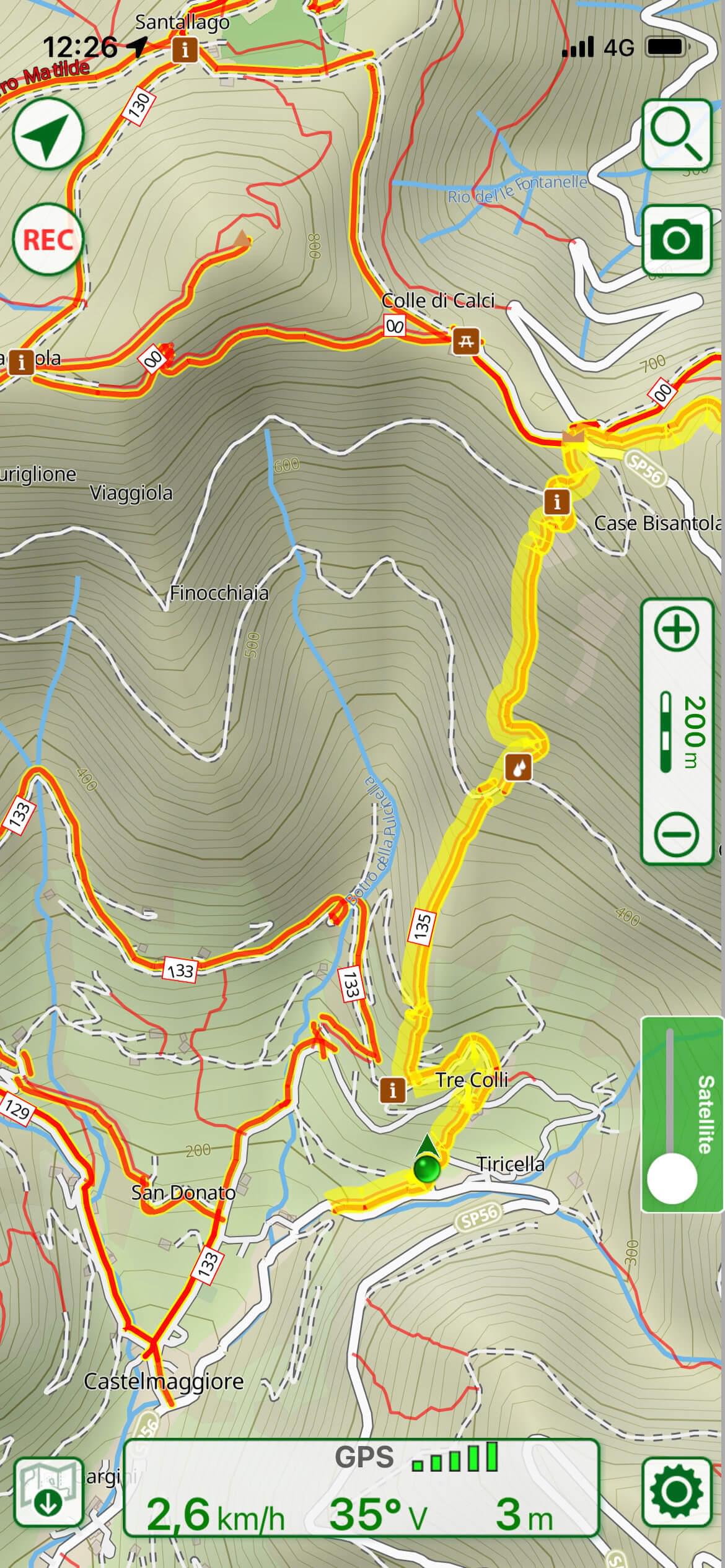Start track recording with REC
Image resolution: width=725 pixels, height=1568 pixels.
48,240
